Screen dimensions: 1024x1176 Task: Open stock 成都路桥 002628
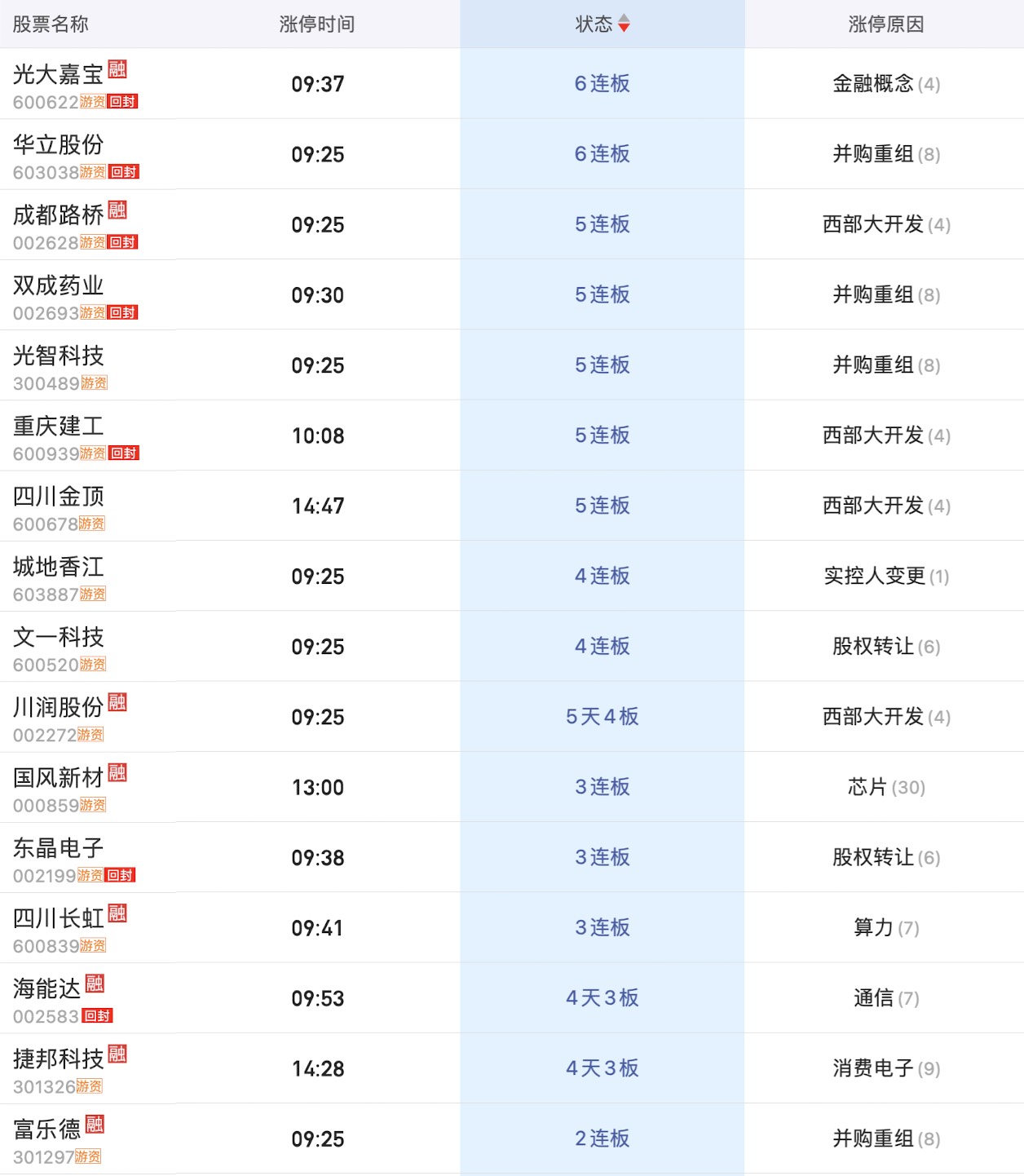coord(59,215)
